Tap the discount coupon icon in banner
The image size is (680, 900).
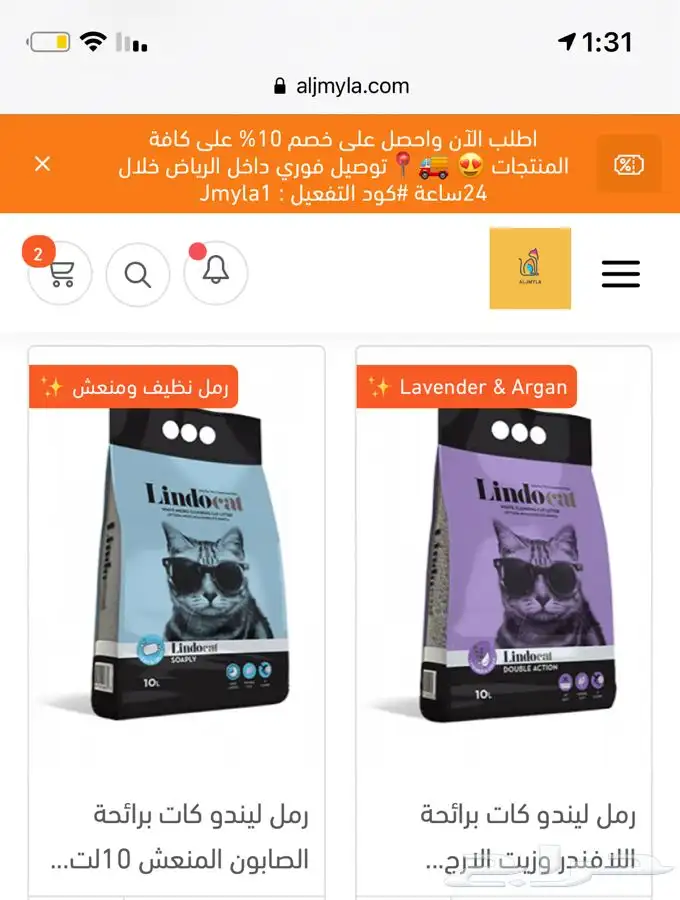(629, 165)
